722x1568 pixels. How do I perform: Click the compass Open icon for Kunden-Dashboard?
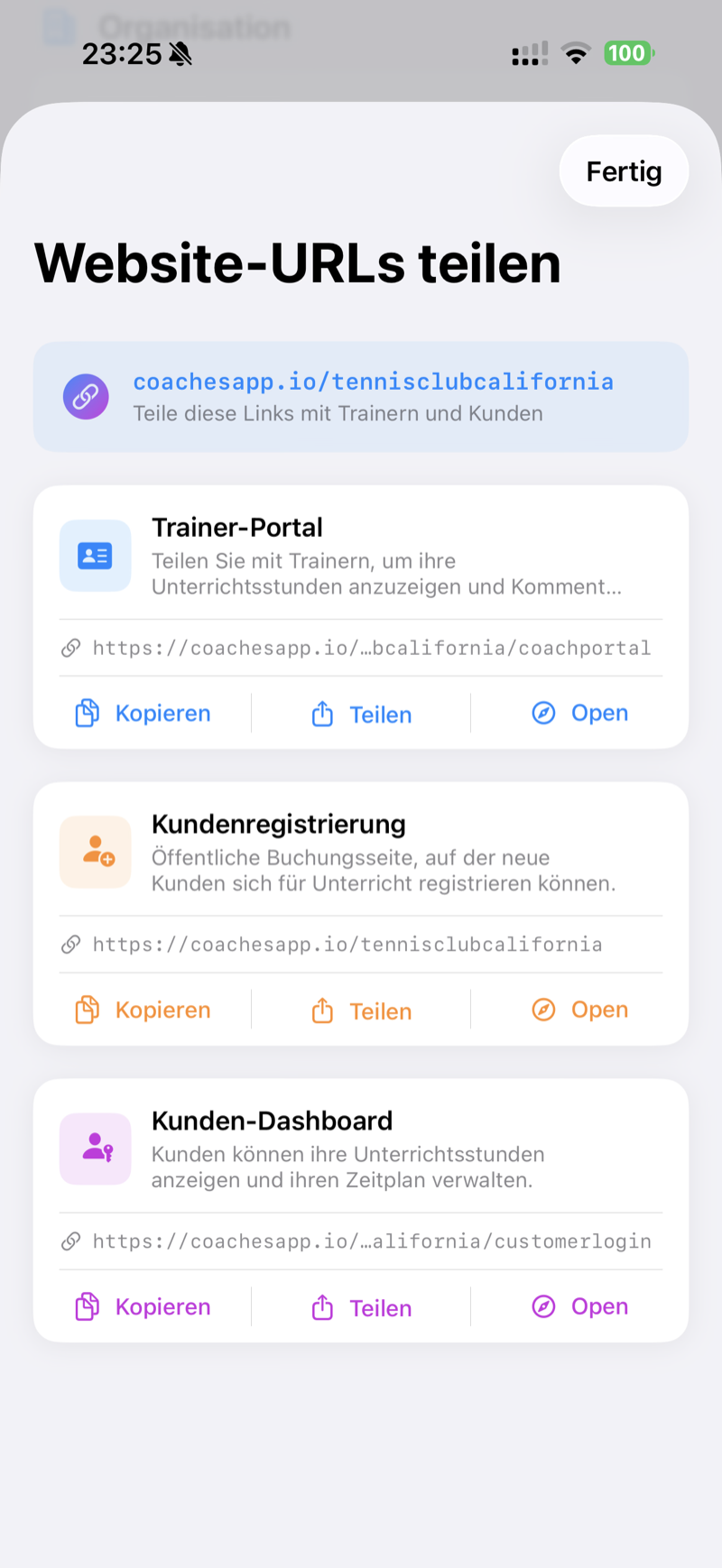[543, 1305]
